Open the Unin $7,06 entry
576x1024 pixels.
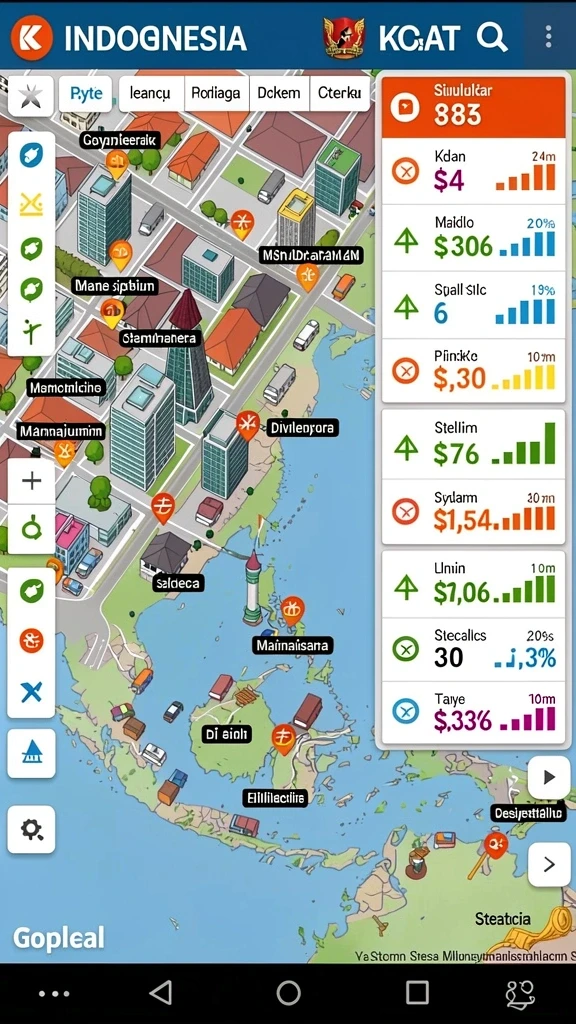(473, 583)
